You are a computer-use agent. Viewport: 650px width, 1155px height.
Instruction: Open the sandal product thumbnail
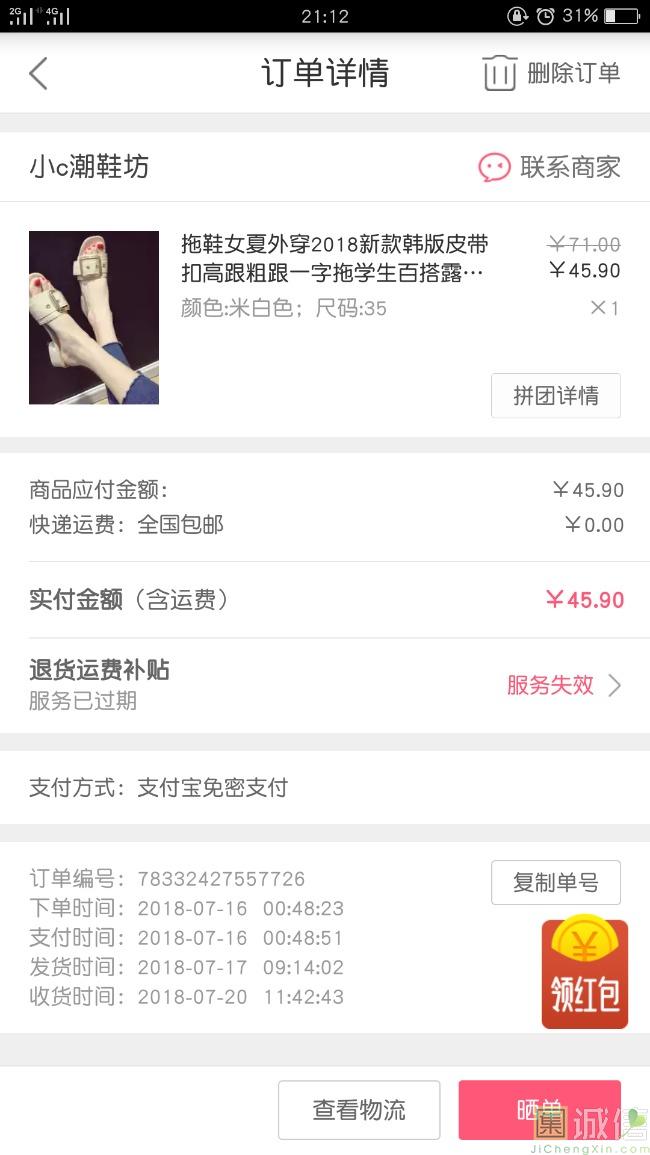coord(94,318)
